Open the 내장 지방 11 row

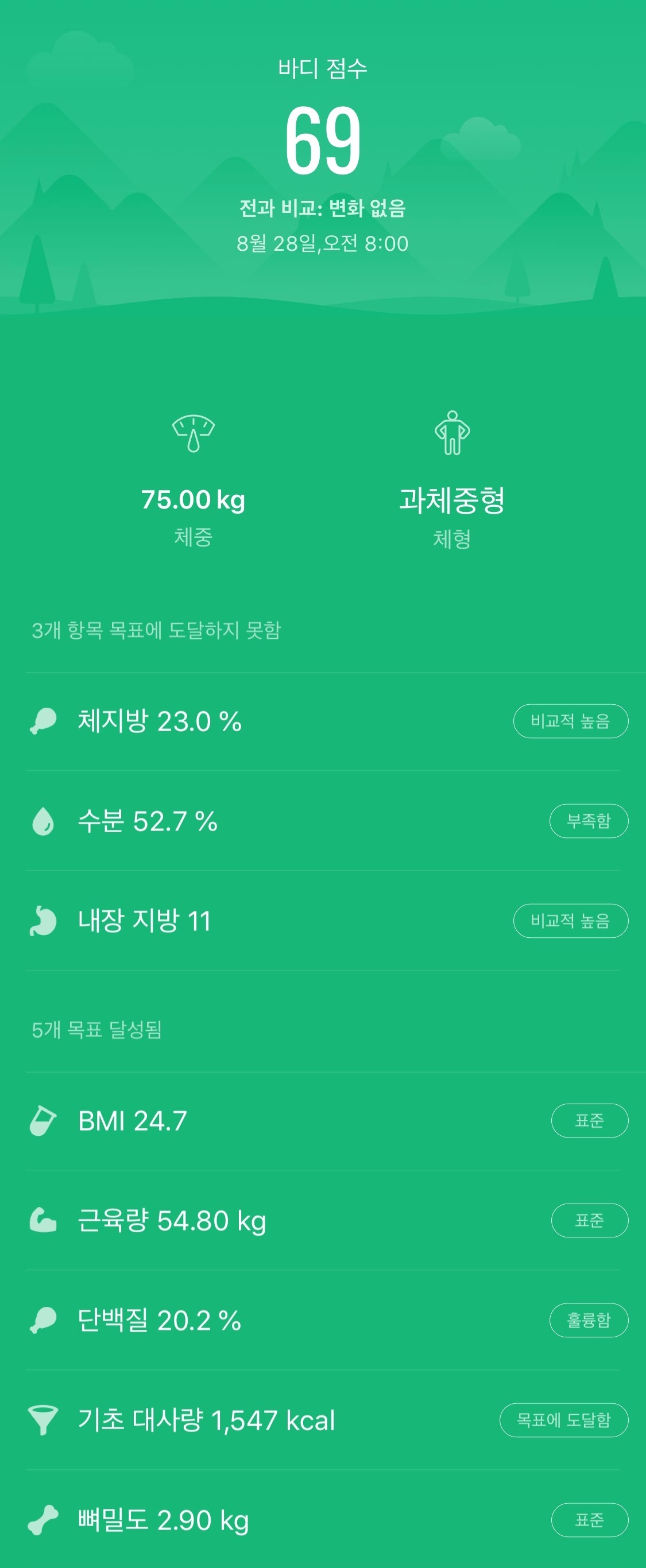(144, 921)
